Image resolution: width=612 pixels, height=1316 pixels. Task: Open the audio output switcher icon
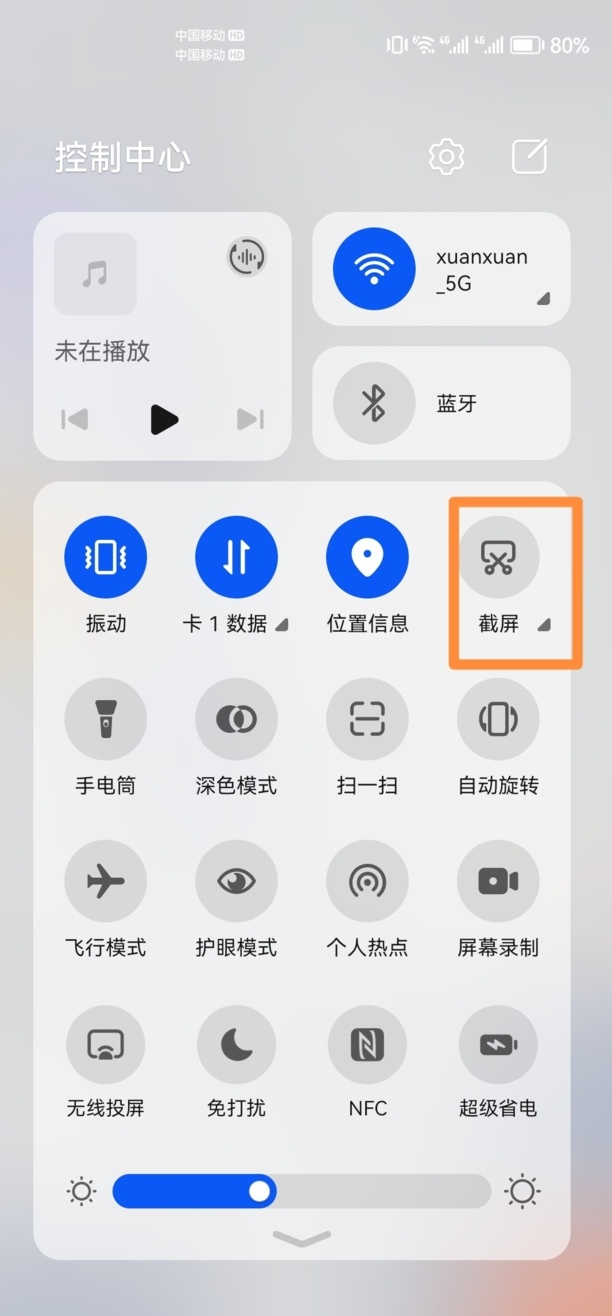247,258
